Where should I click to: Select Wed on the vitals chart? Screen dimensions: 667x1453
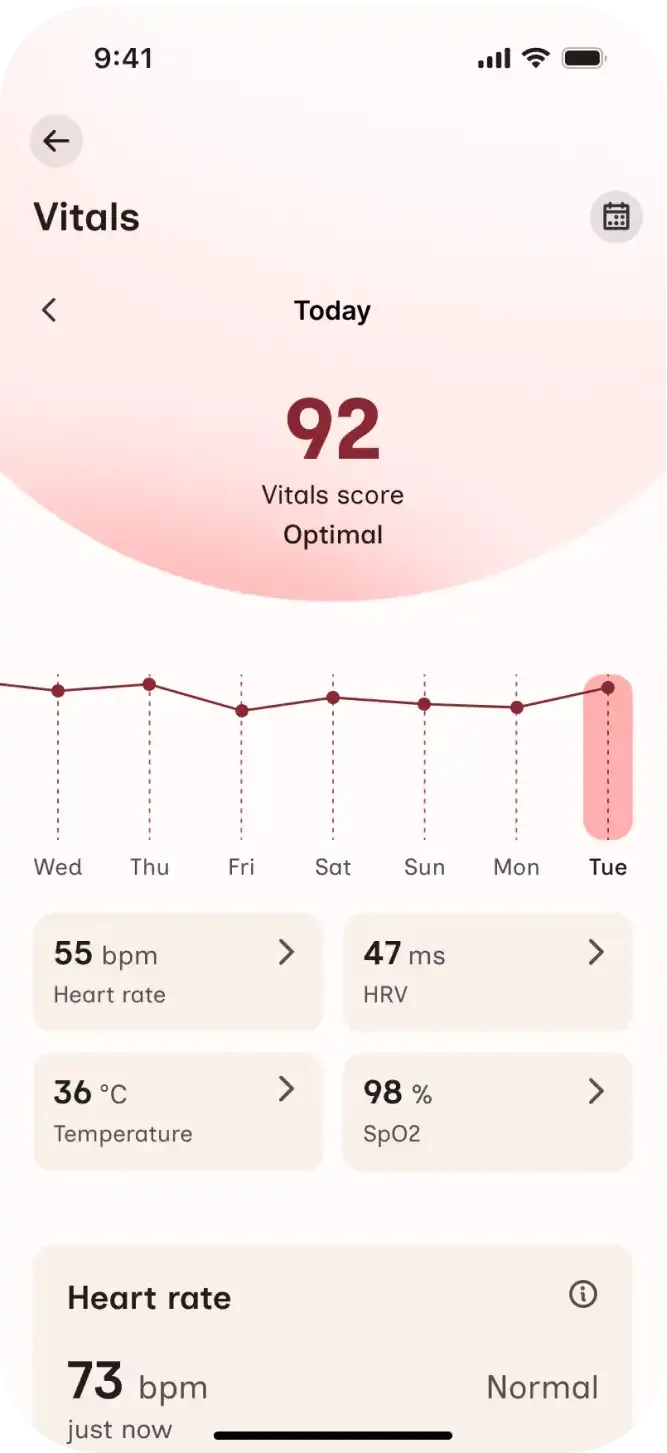(58, 866)
